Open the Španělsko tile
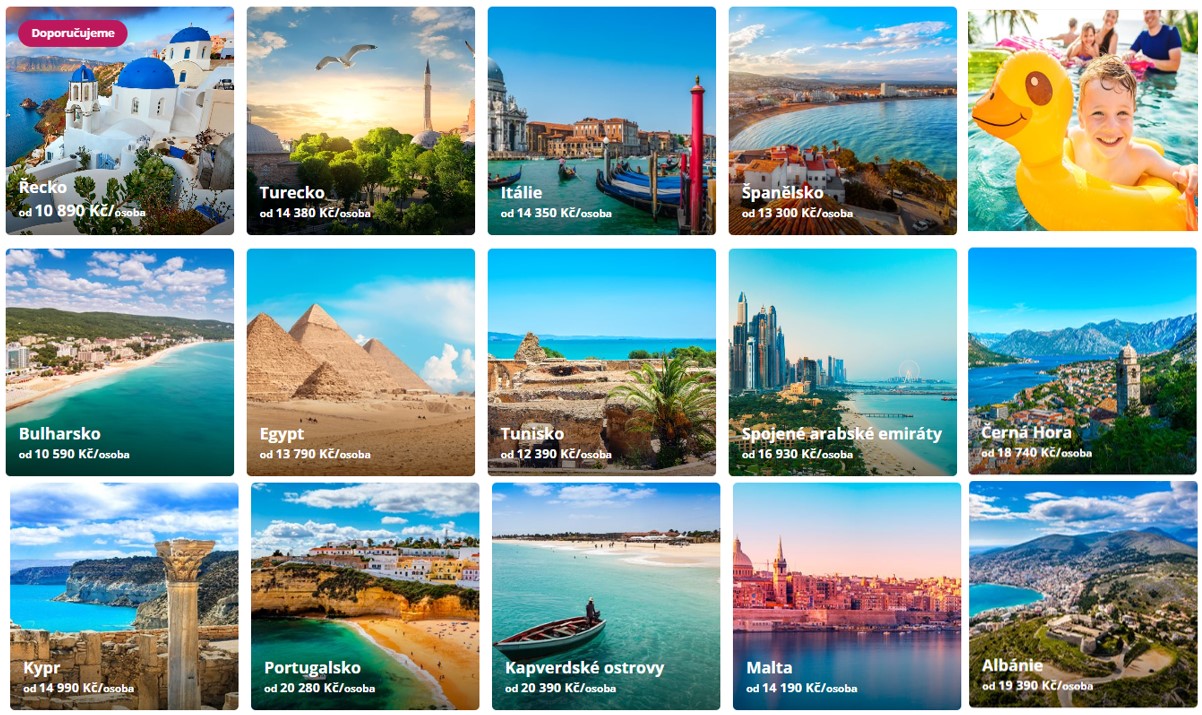The width and height of the screenshot is (1202, 715). click(x=842, y=121)
